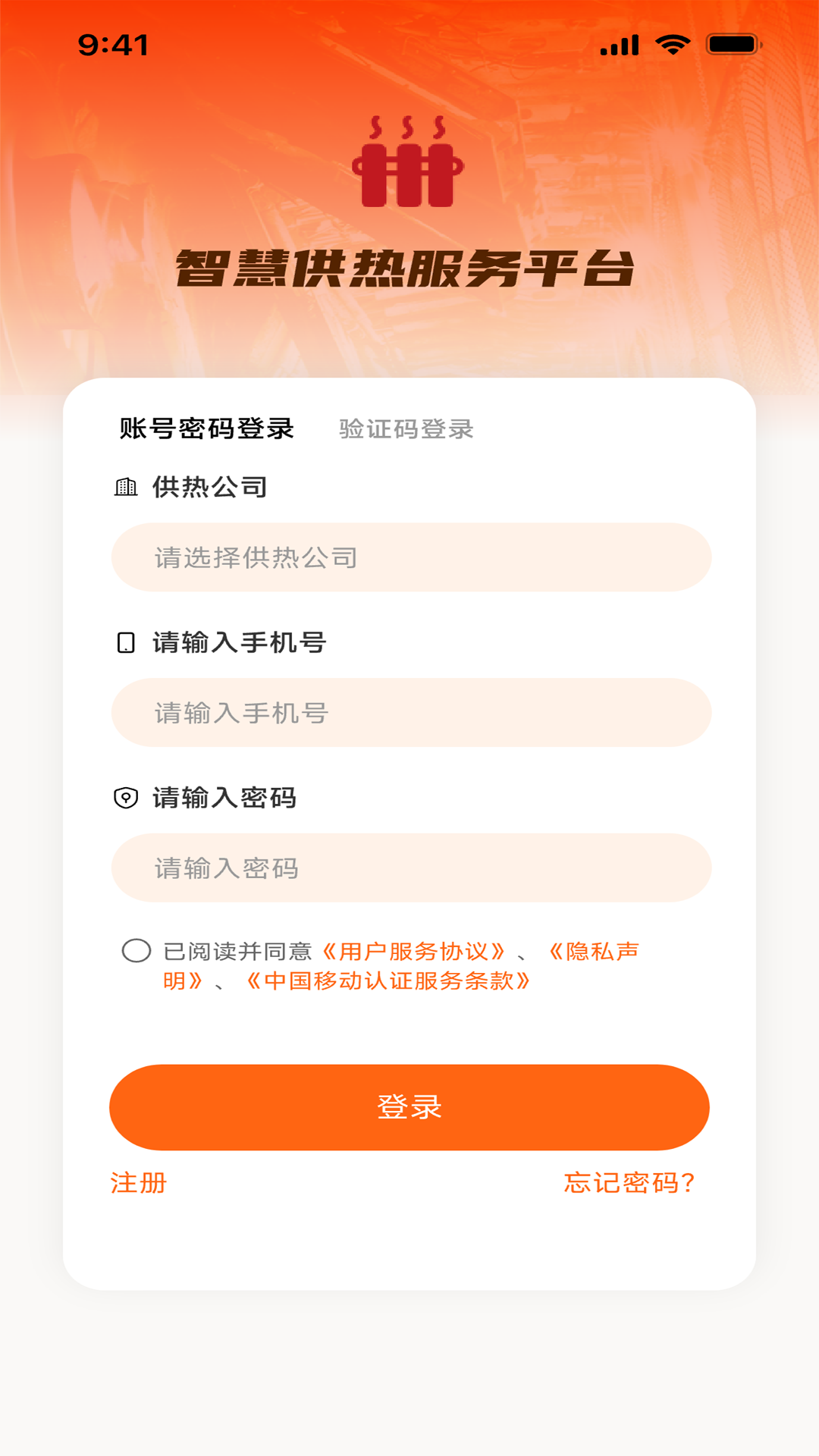Open the 中国移动认证服务条款 terms link
This screenshot has height=1456, width=819.
392,982
